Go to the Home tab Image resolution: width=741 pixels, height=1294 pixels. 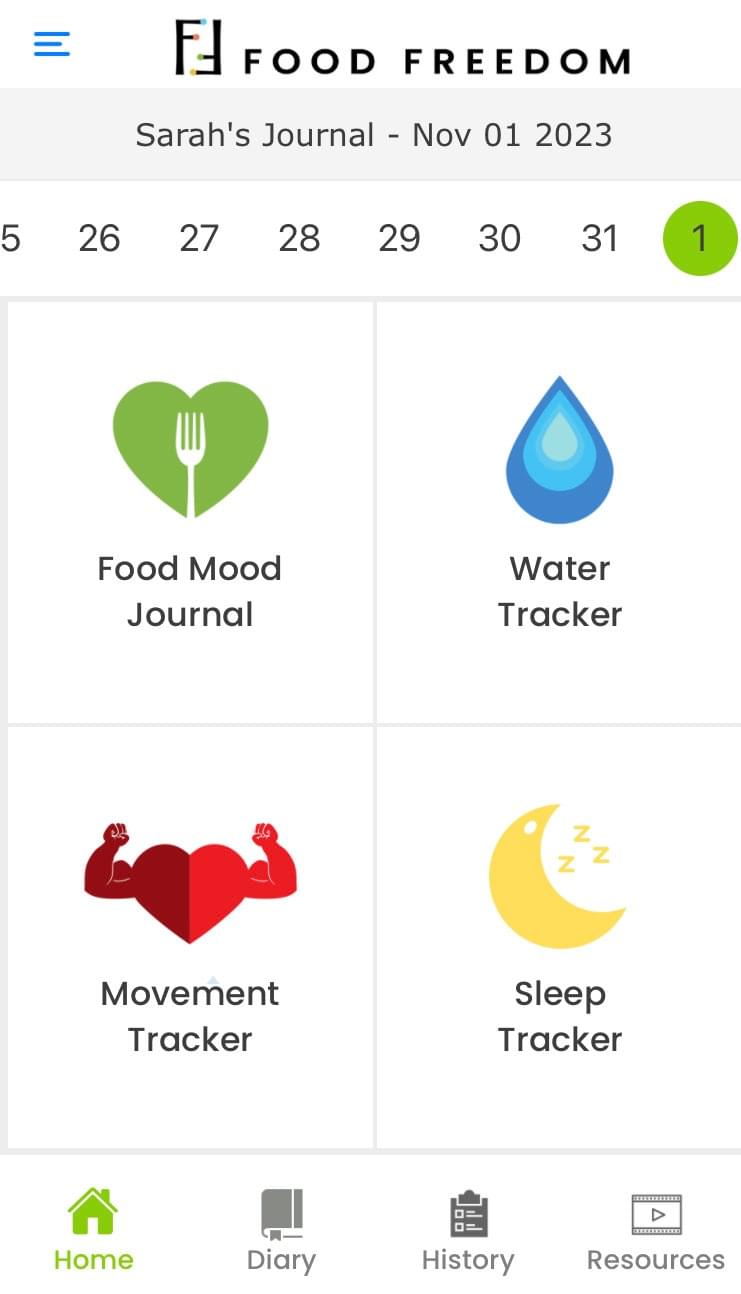tap(93, 1229)
